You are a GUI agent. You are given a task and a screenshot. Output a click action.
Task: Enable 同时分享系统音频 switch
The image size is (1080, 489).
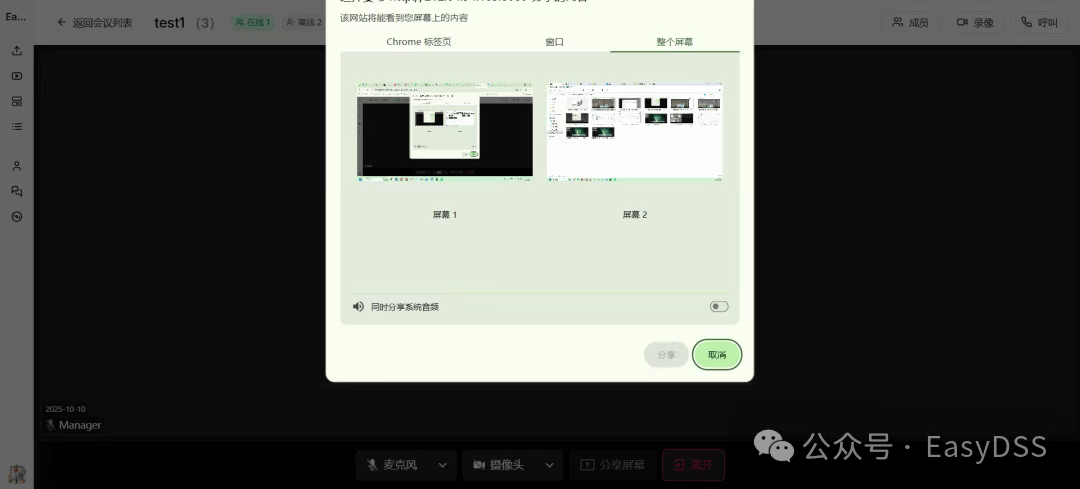[719, 307]
